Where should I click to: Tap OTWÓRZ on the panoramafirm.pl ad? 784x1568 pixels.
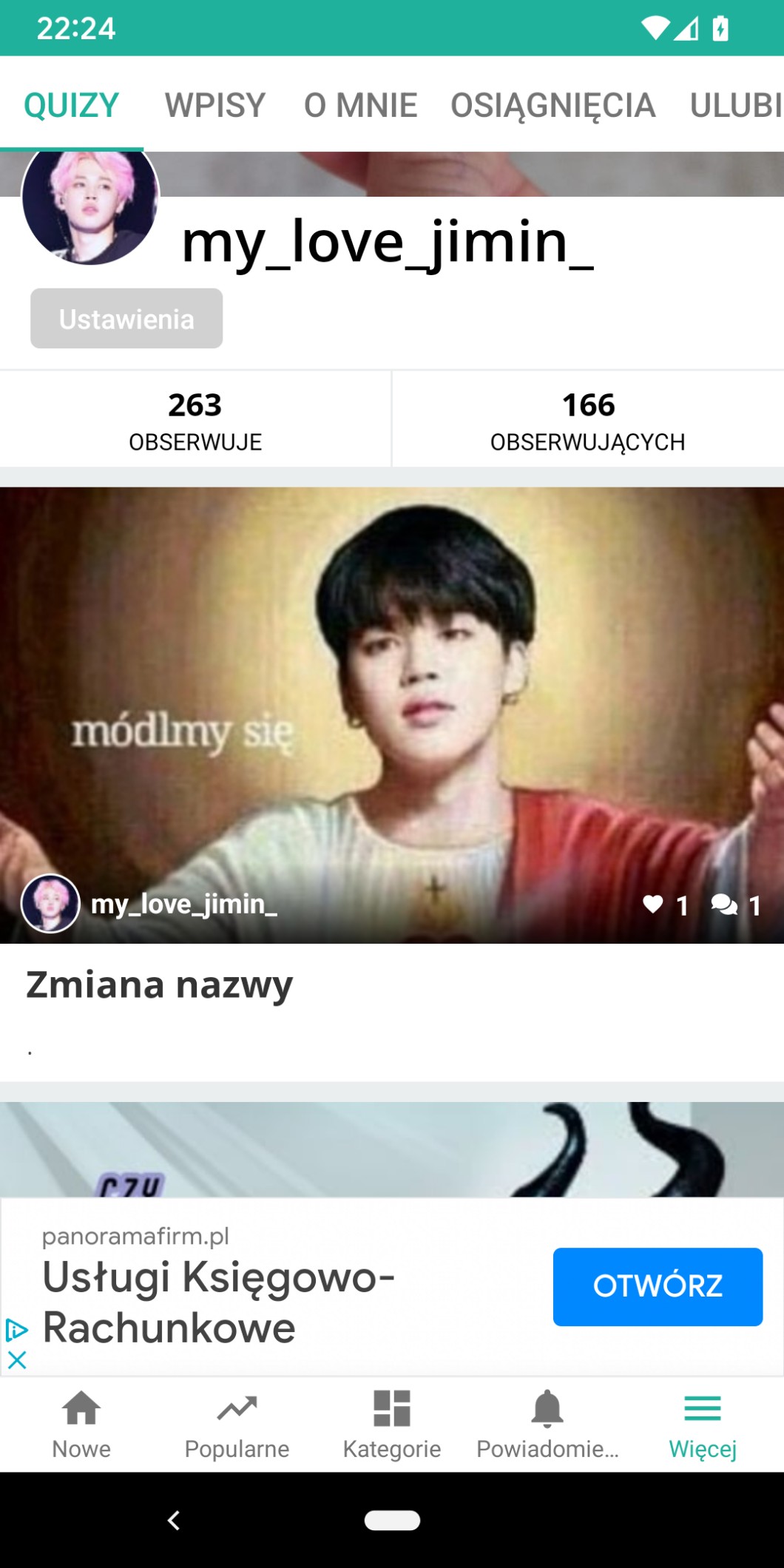(658, 1286)
